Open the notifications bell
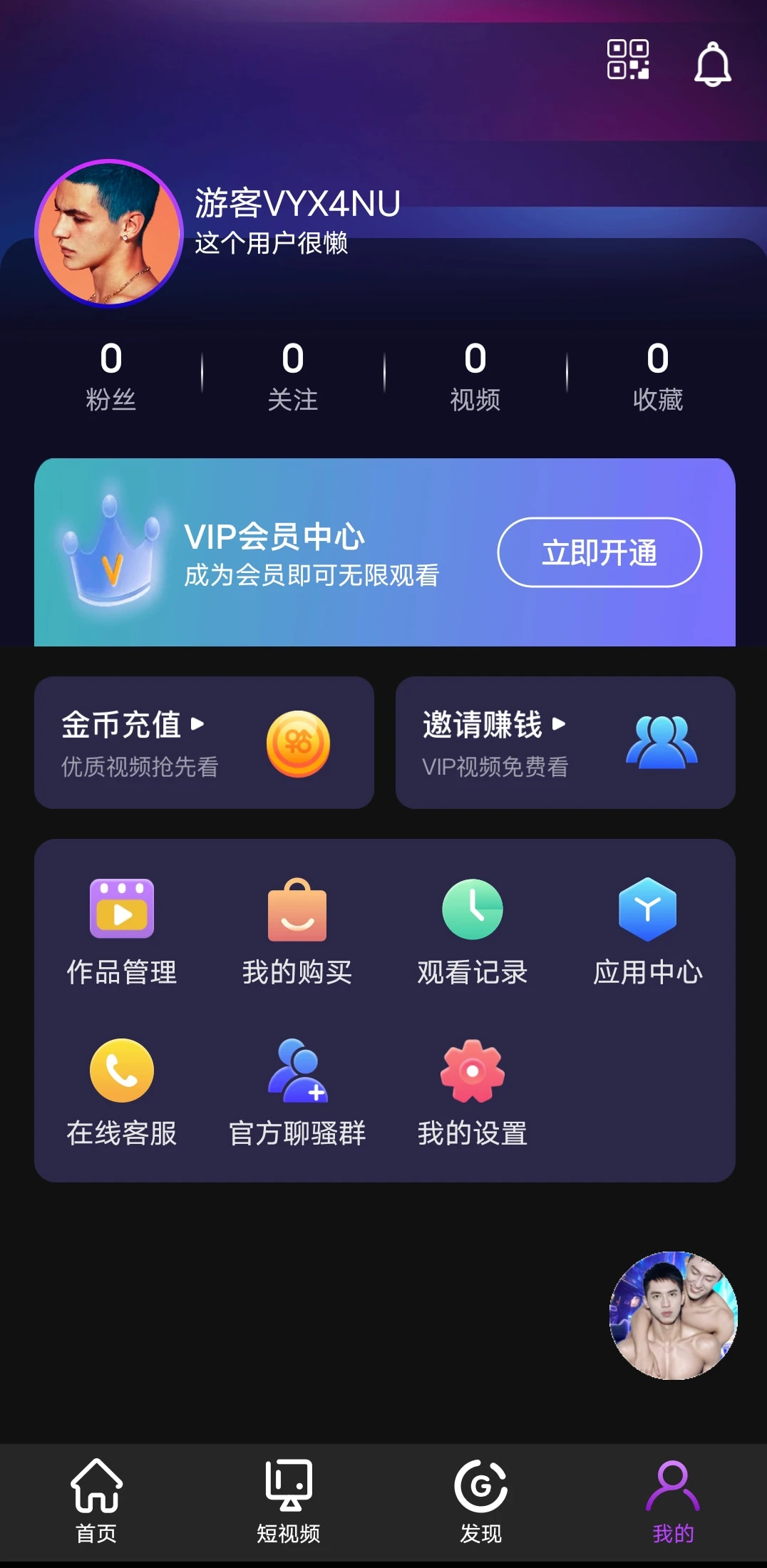The width and height of the screenshot is (767, 1568). (x=713, y=64)
